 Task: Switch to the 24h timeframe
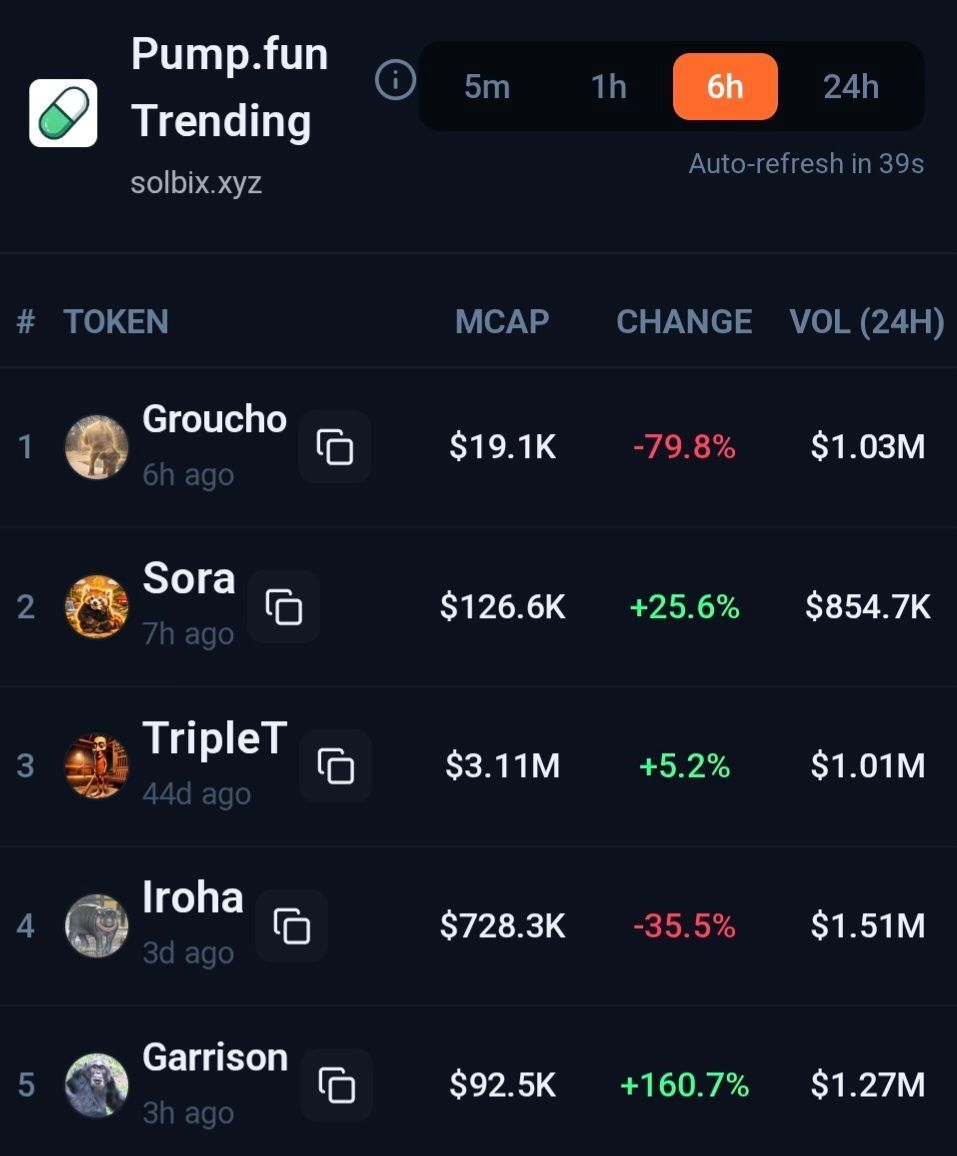(851, 87)
